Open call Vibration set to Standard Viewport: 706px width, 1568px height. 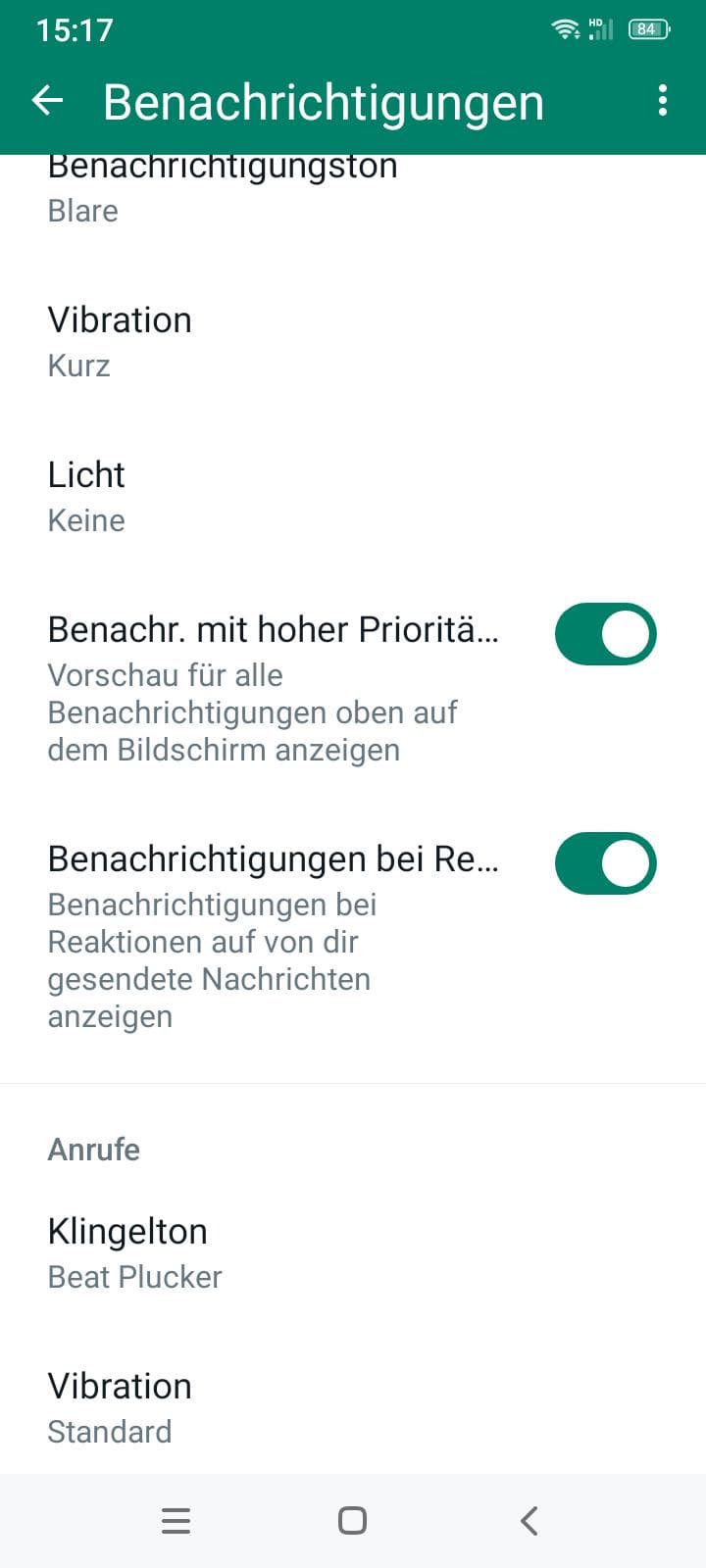(353, 1408)
